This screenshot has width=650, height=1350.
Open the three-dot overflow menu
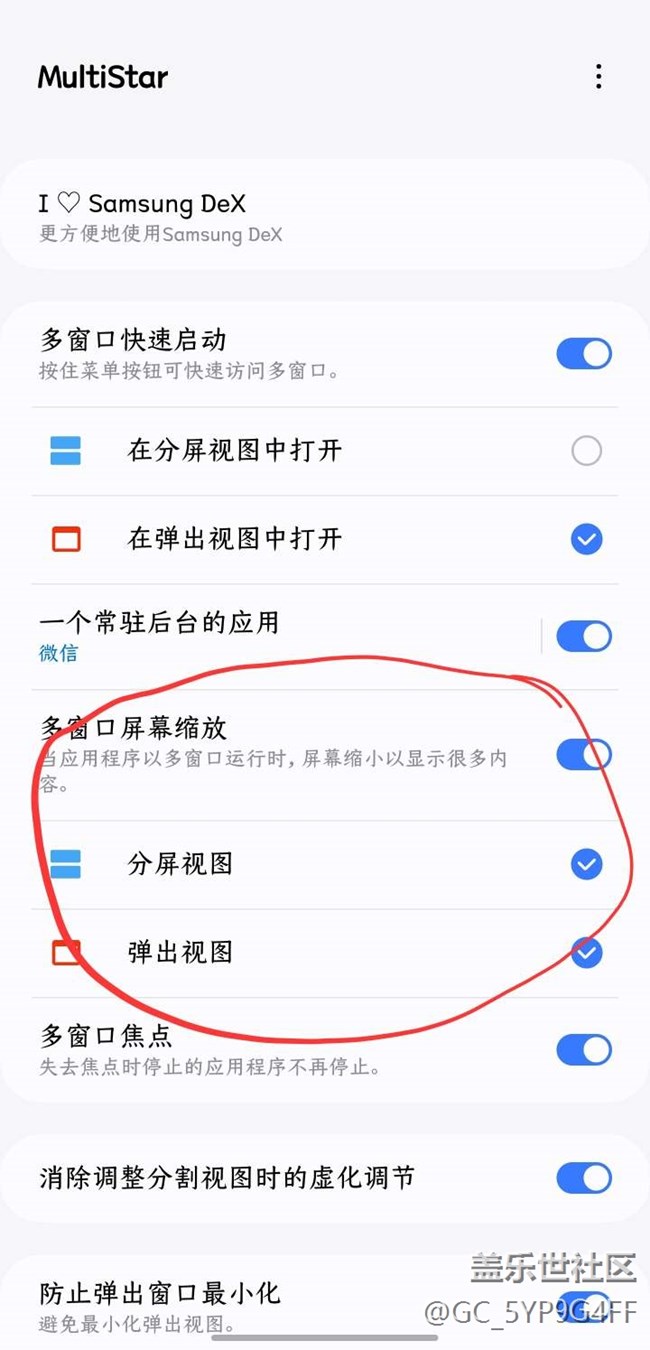(598, 76)
